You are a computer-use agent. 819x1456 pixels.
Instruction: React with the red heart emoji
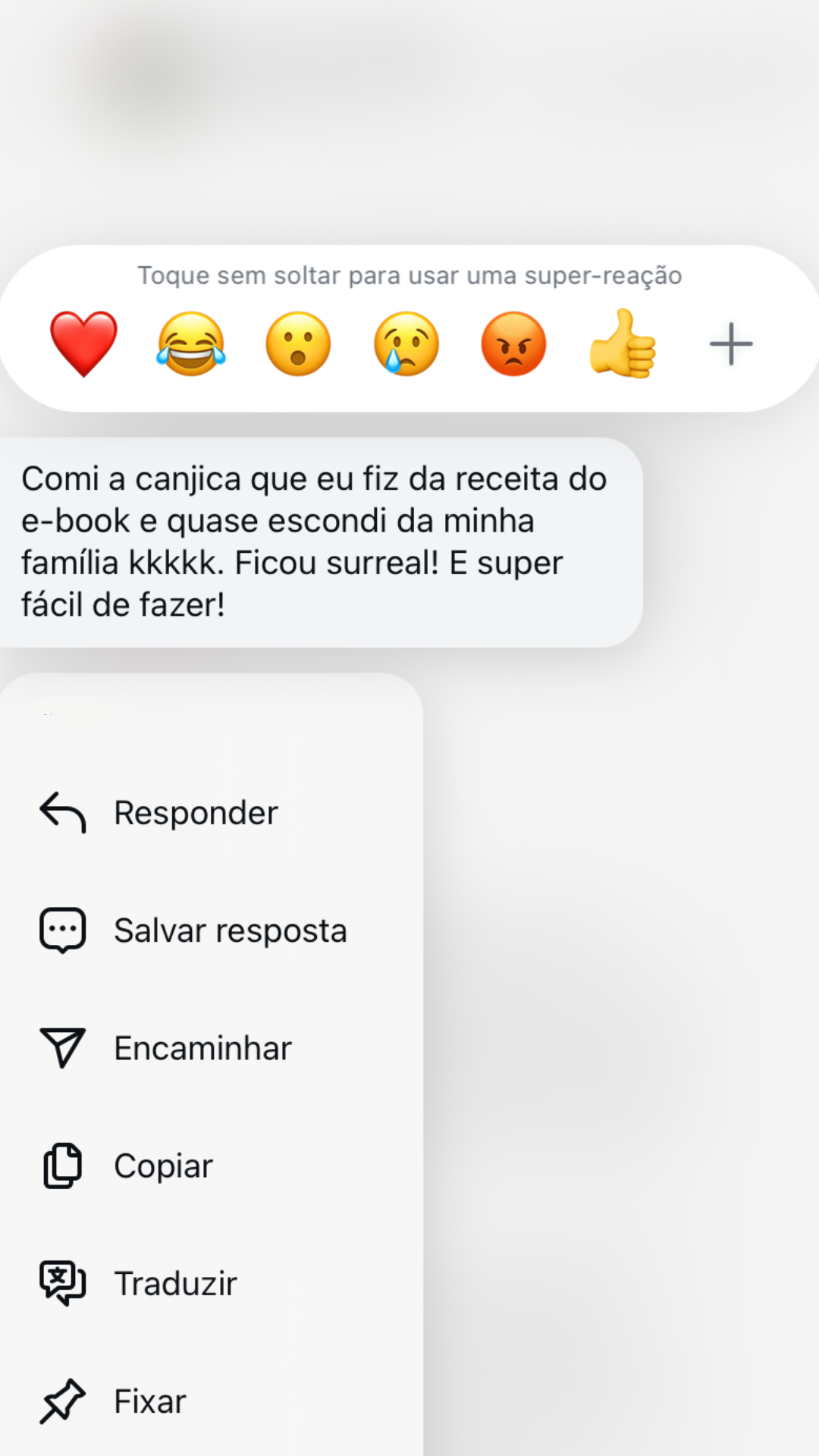(83, 344)
